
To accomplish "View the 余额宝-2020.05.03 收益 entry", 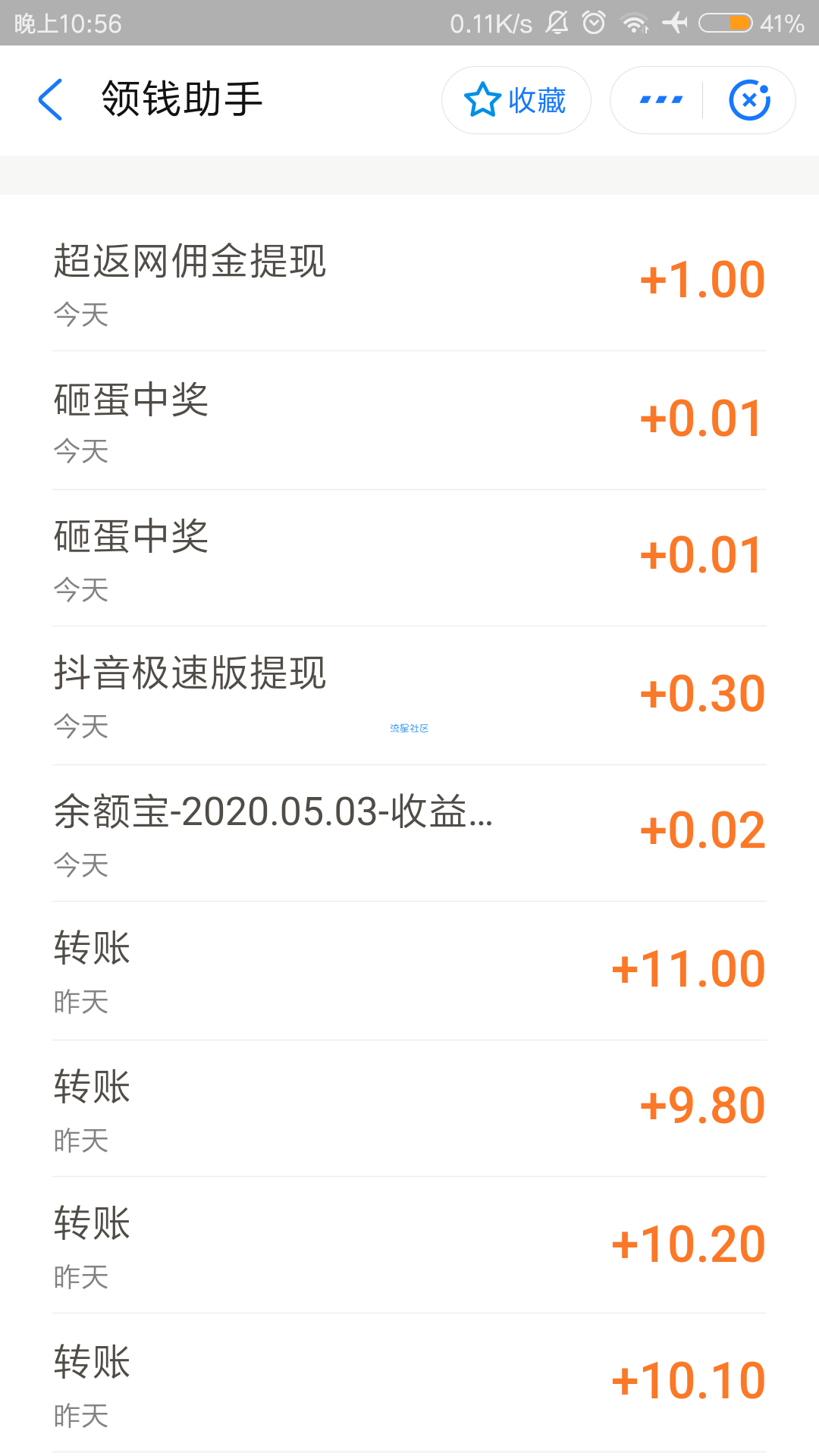I will tap(409, 833).
